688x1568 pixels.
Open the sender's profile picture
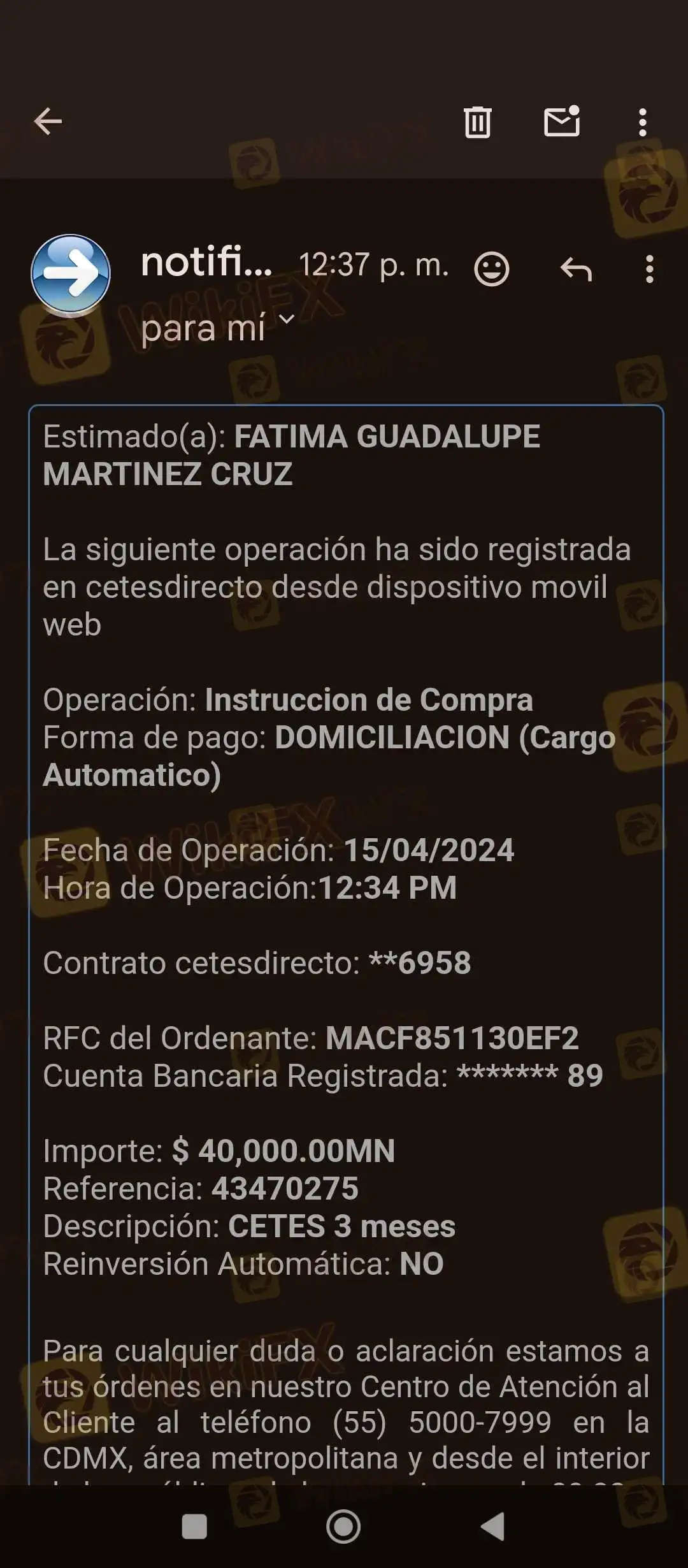[71, 274]
